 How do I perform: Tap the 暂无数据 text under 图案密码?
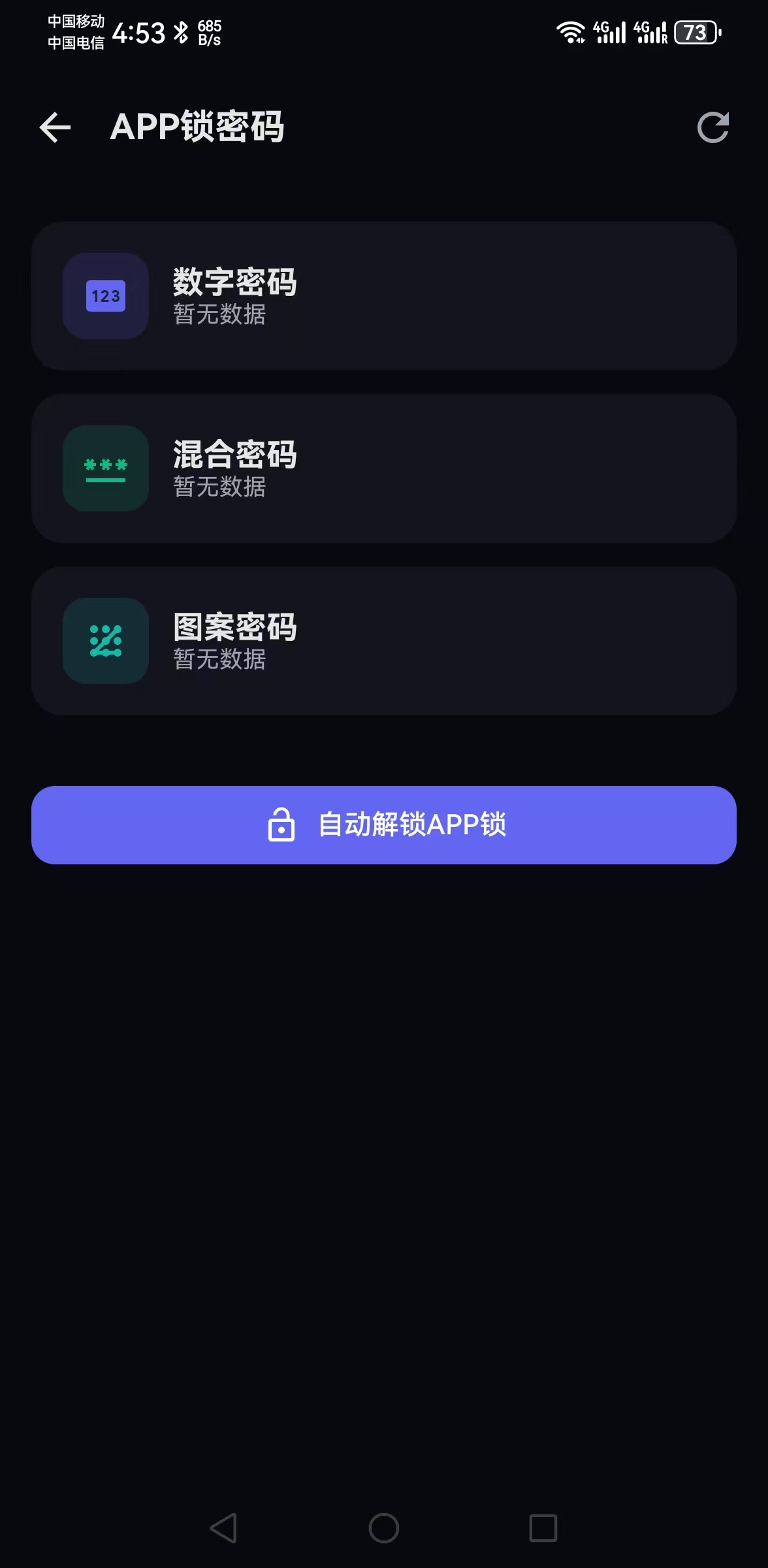point(219,661)
